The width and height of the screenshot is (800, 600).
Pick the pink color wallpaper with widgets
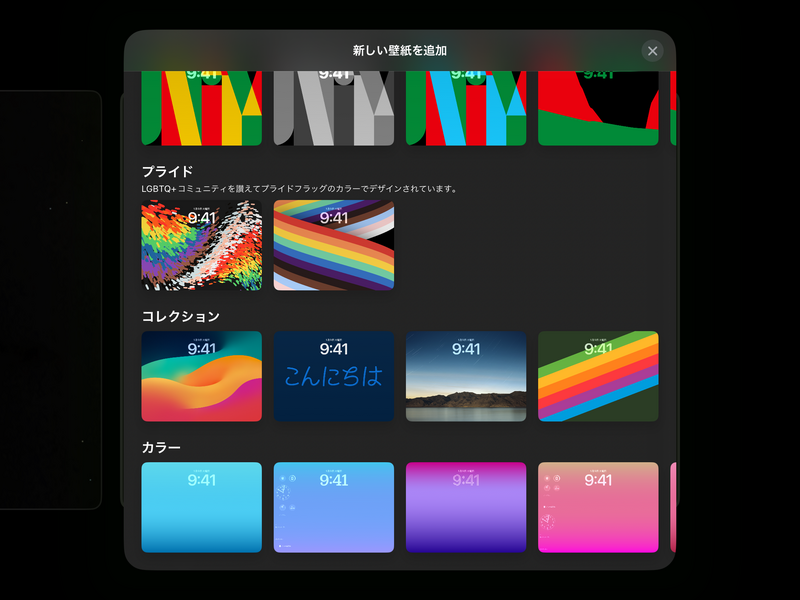point(598,507)
